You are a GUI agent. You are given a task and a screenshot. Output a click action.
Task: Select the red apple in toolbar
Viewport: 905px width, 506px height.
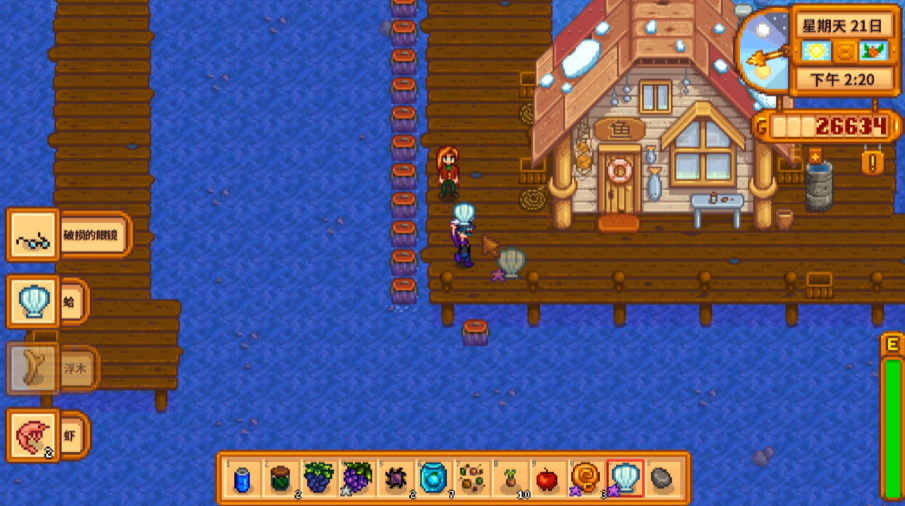pos(546,479)
